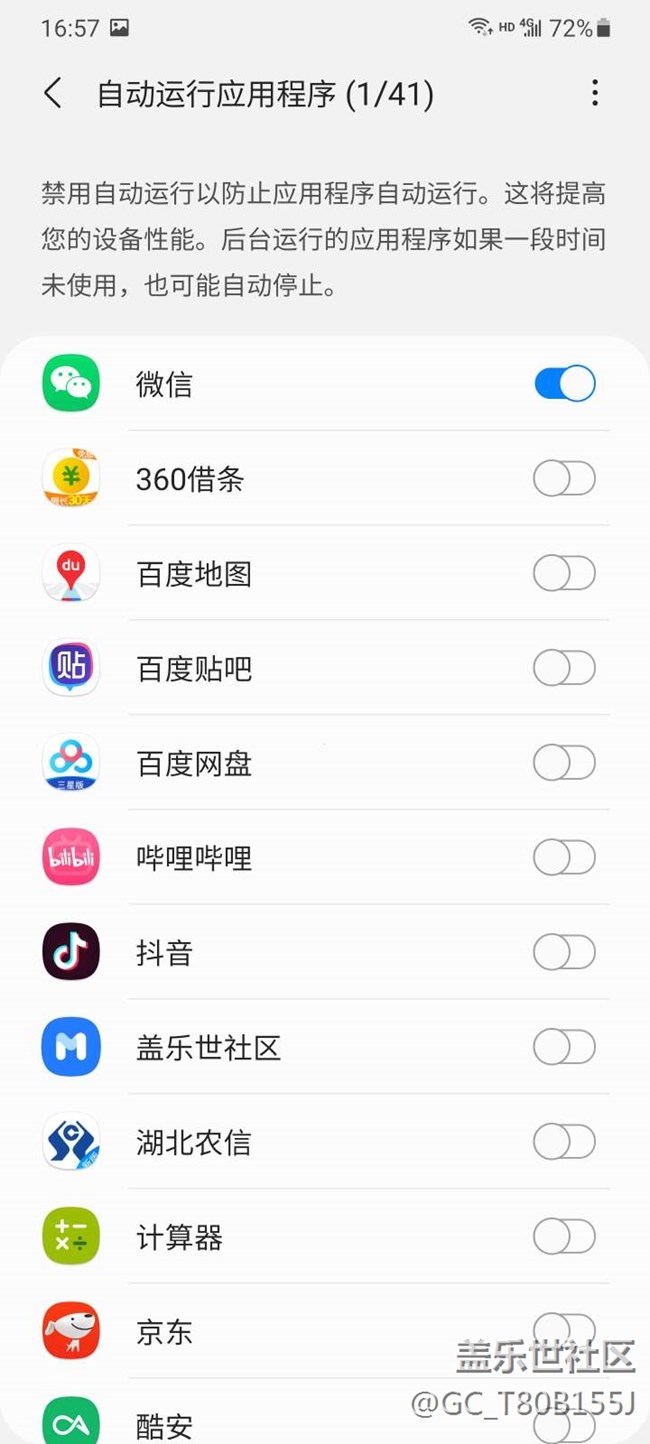Open the three-dot overflow menu
Image resolution: width=650 pixels, height=1444 pixels.
click(x=595, y=94)
